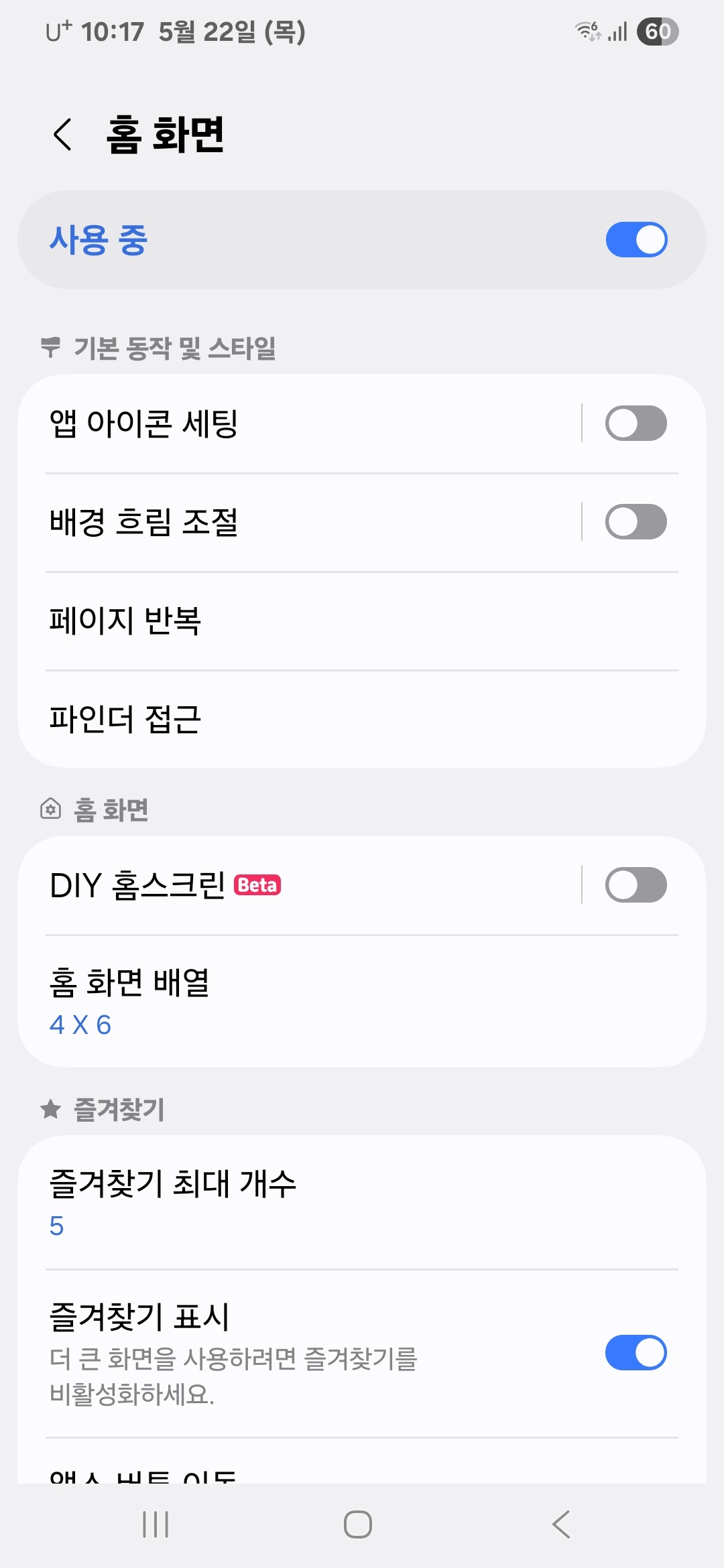Turn on DIY 홈스크린
The height and width of the screenshot is (1568, 724).
[x=636, y=885]
